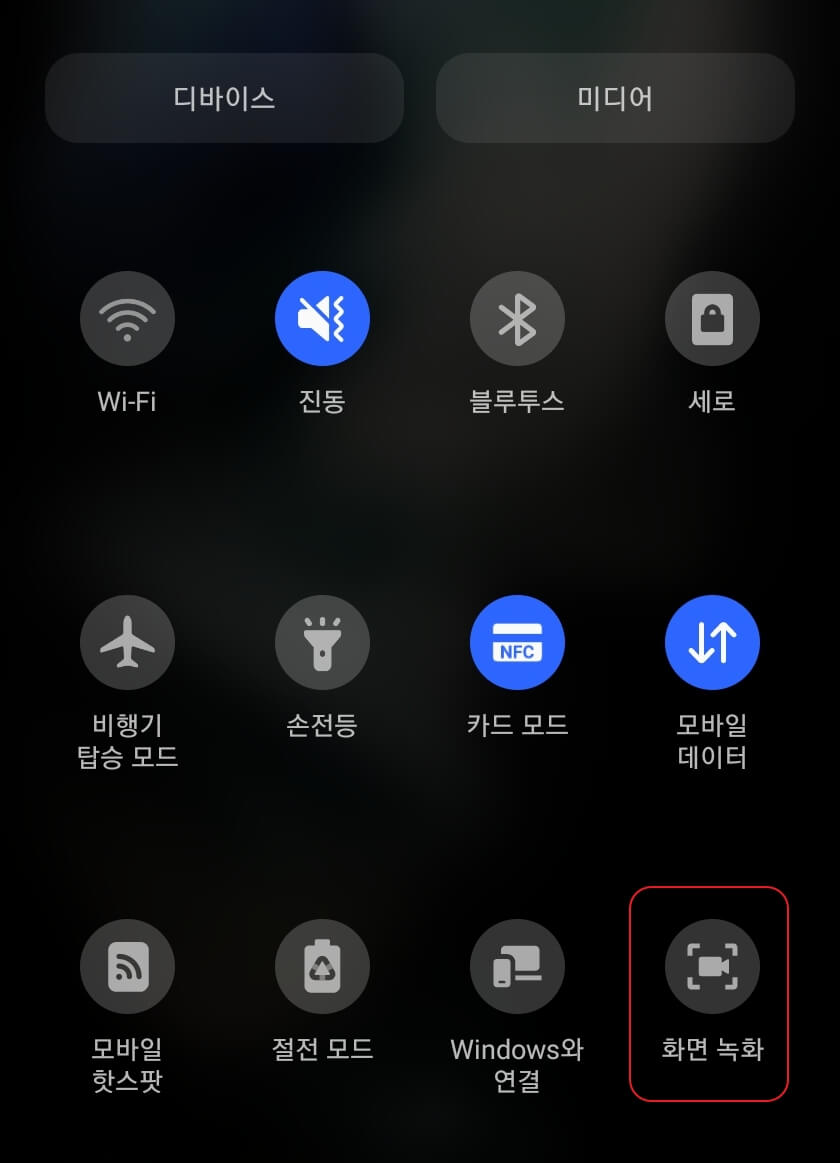Disable vibrate mode (진동)

coord(322,317)
